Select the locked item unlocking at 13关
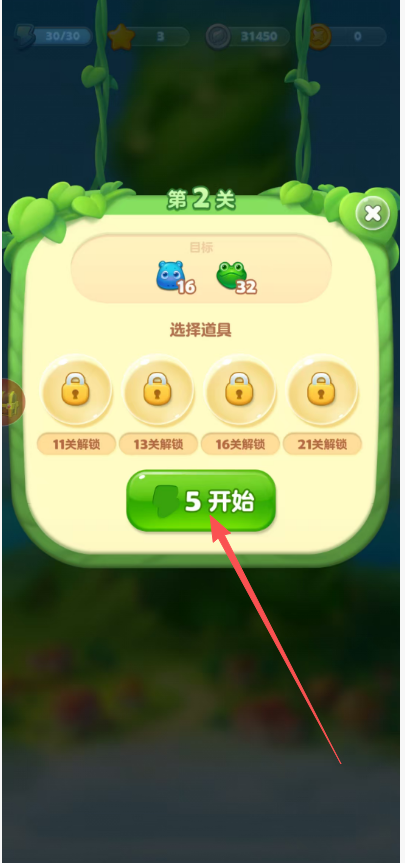The image size is (405, 863). click(158, 390)
